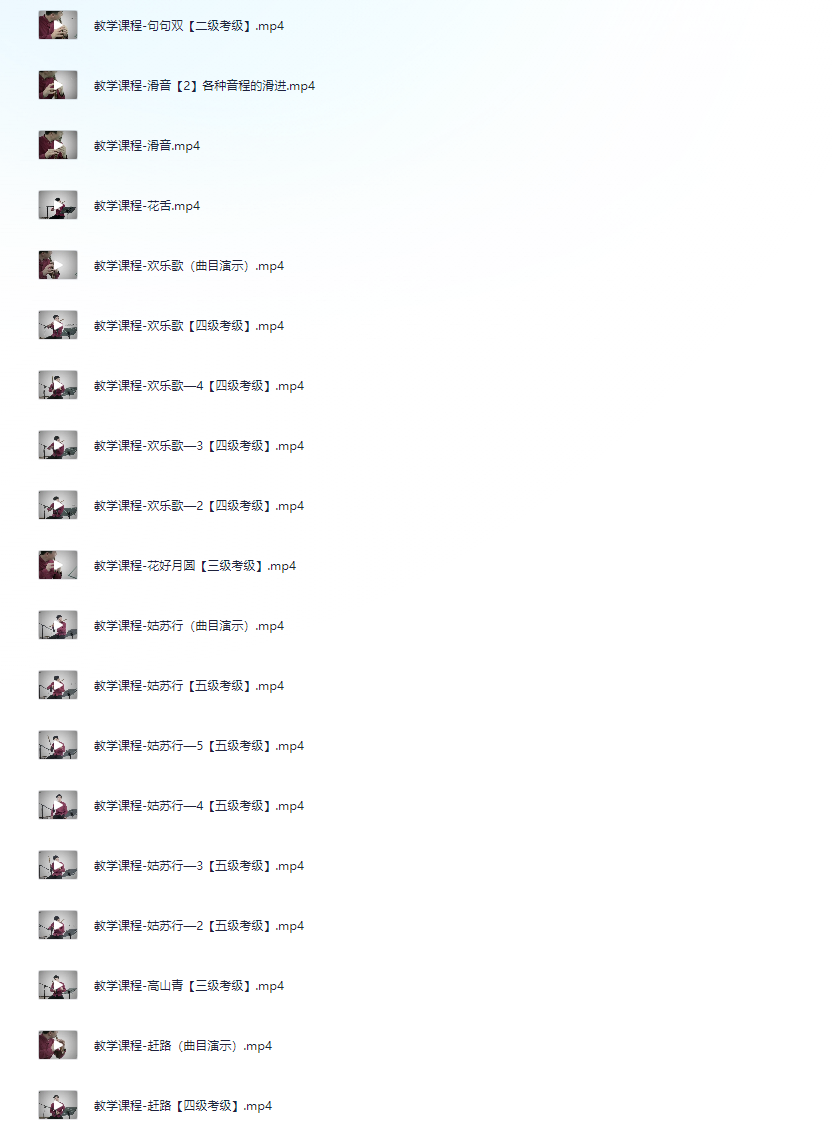Viewport: 832px width, 1122px height.
Task: Play 姑苏行—3【五级考级】.mp4
Action: (198, 866)
